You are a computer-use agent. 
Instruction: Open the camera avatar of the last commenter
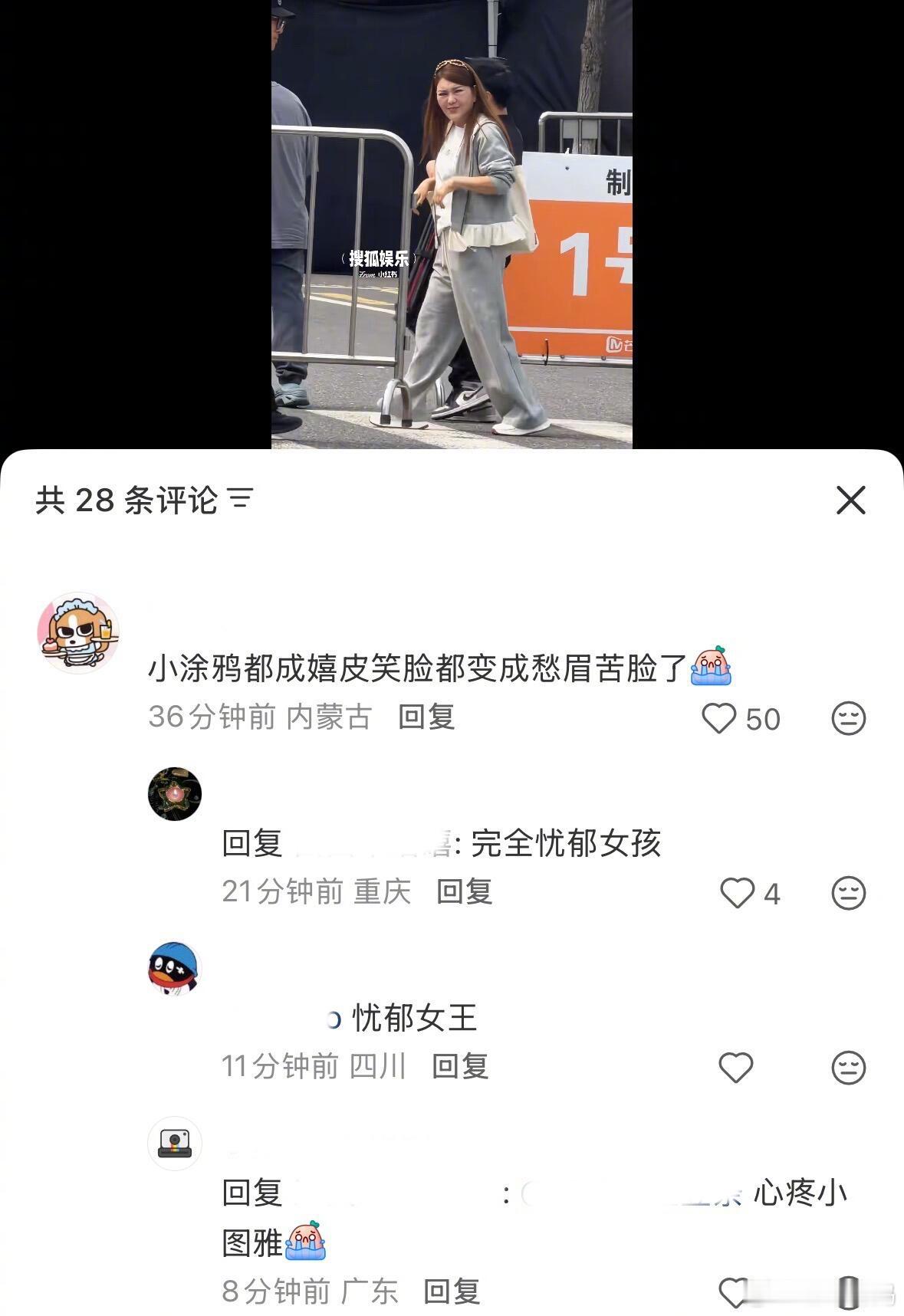(x=175, y=1142)
